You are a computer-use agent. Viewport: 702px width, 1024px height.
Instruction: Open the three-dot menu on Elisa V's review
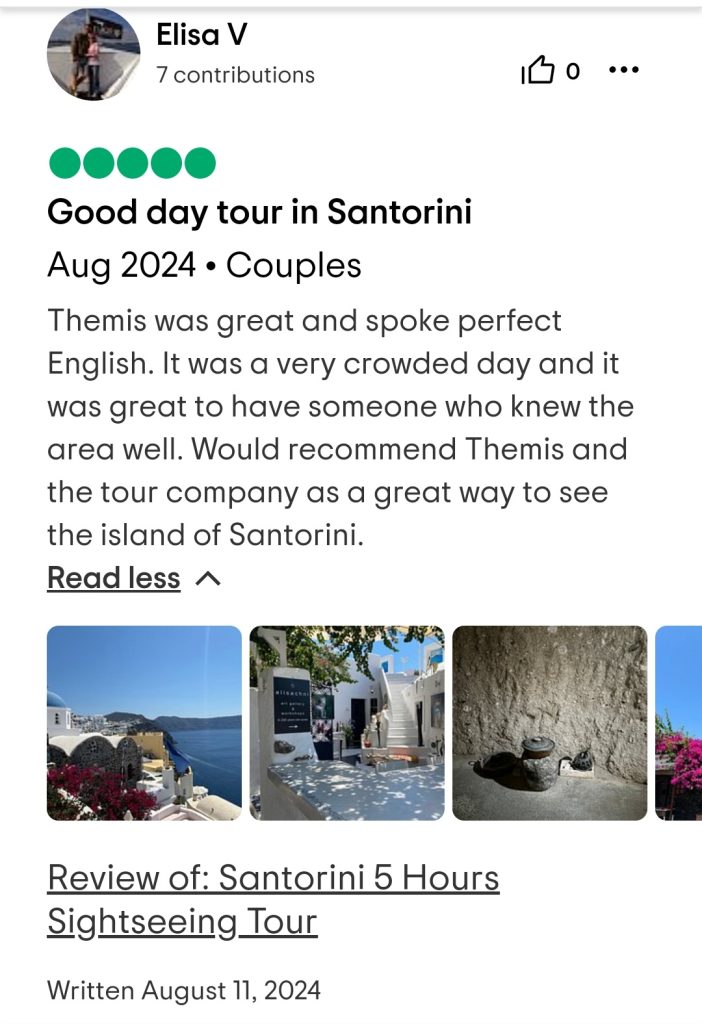(623, 71)
